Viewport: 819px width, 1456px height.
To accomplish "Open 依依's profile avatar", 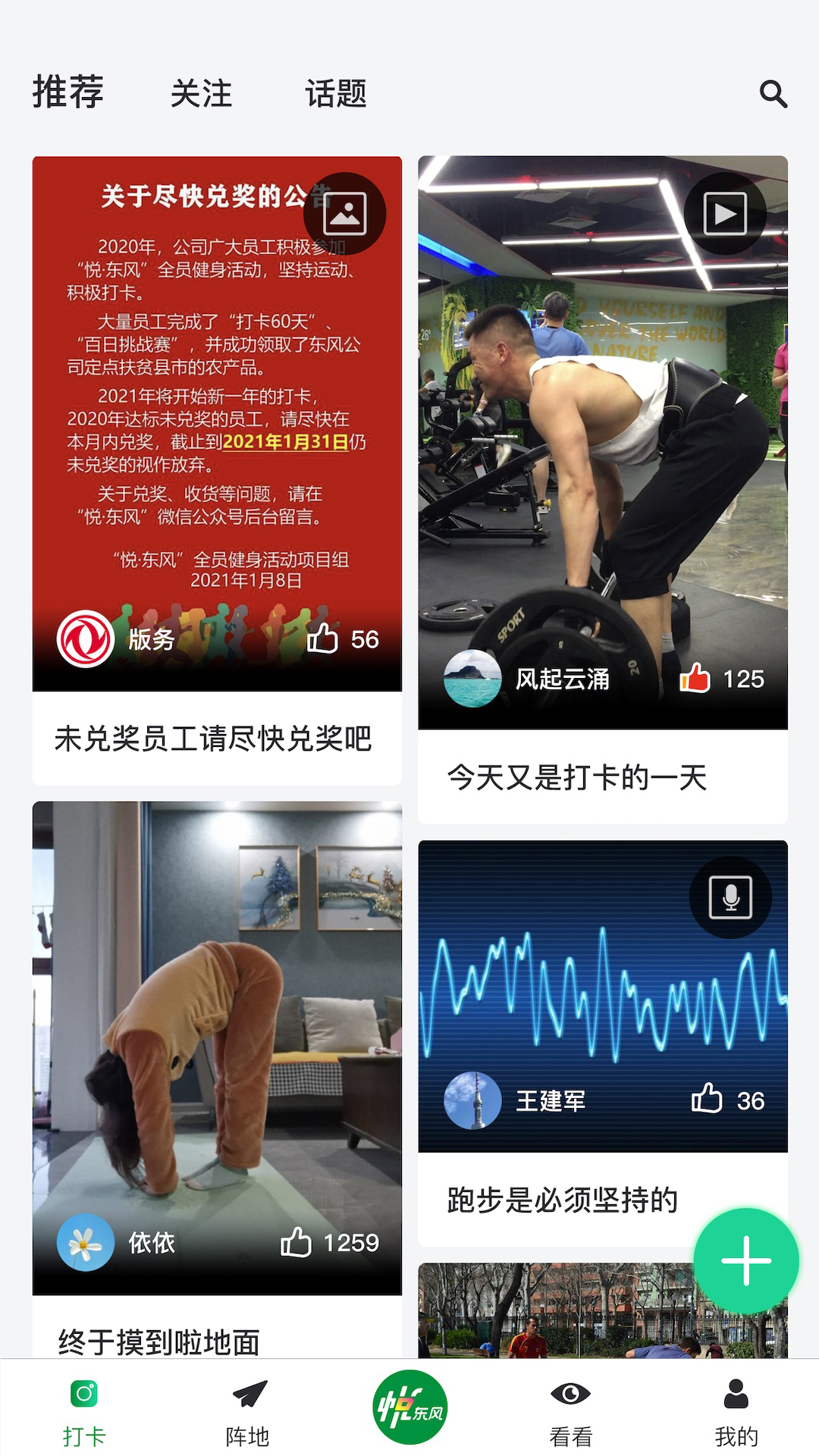I will click(86, 1242).
